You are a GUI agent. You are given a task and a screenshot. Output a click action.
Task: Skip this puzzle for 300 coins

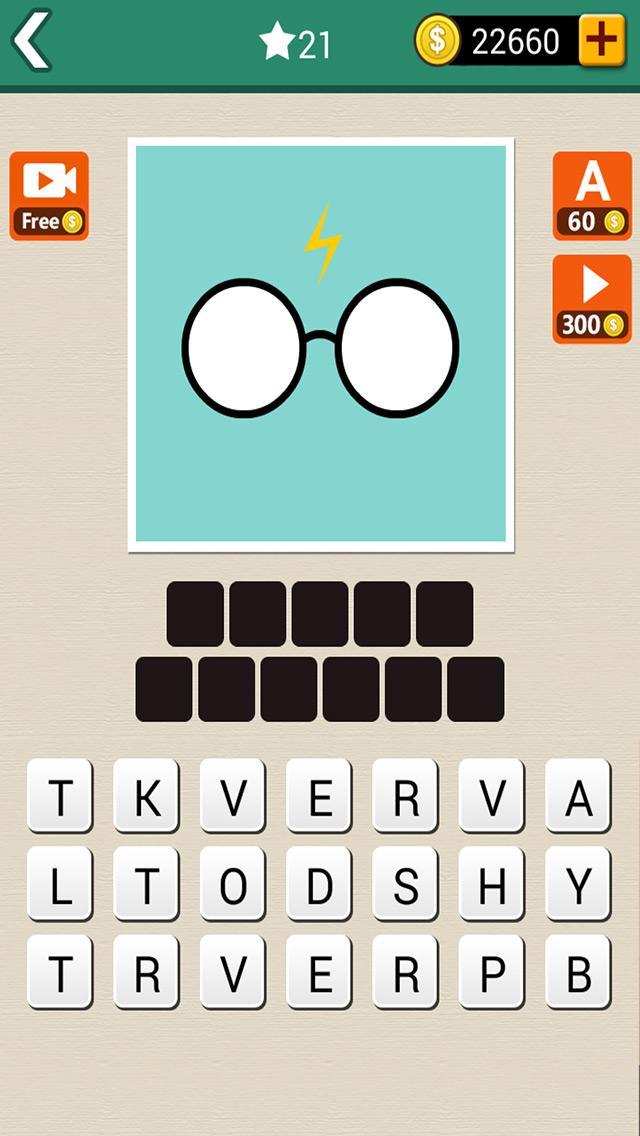pyautogui.click(x=592, y=299)
